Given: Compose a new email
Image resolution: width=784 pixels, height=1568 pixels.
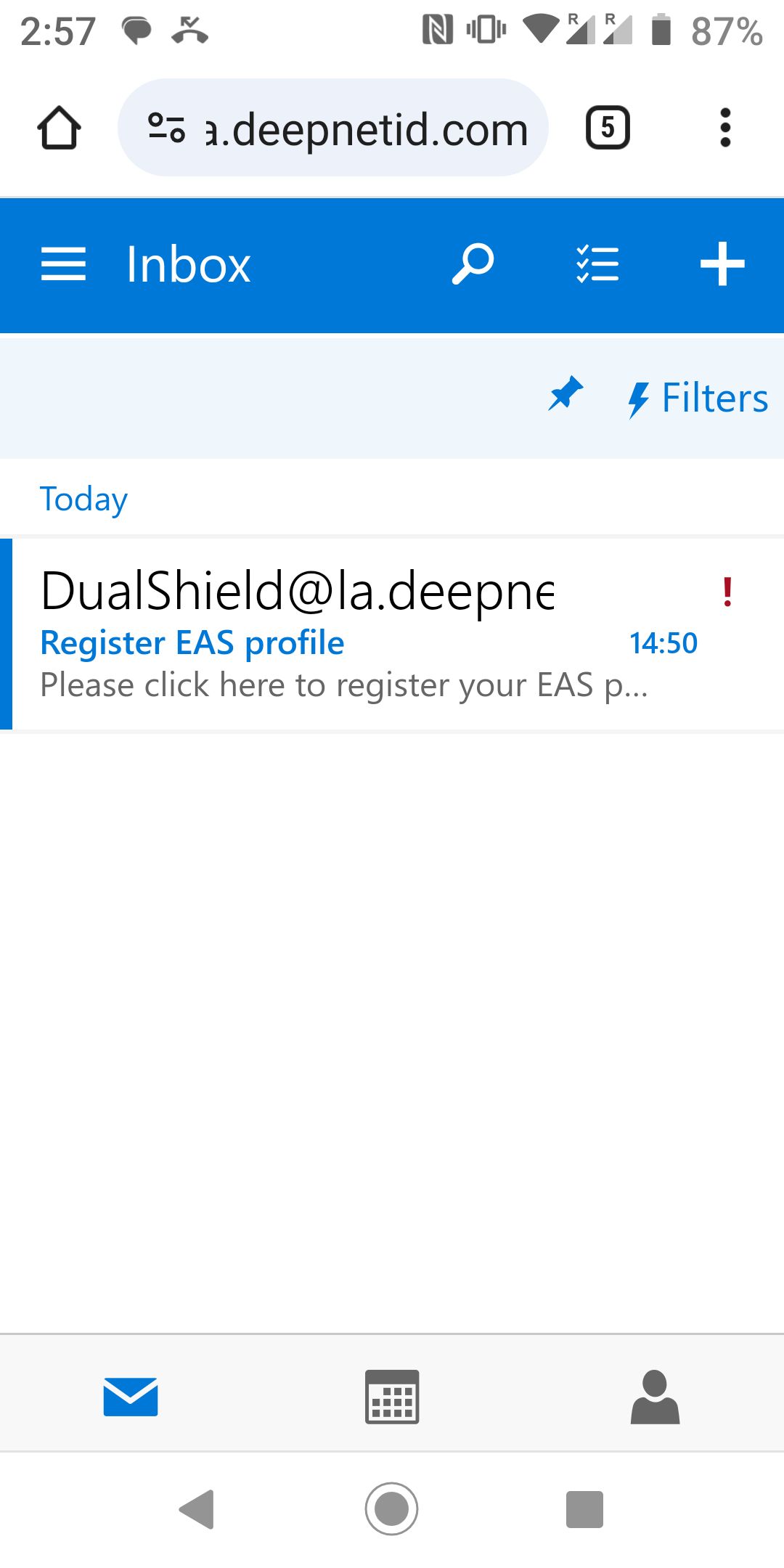Looking at the screenshot, I should tap(722, 264).
